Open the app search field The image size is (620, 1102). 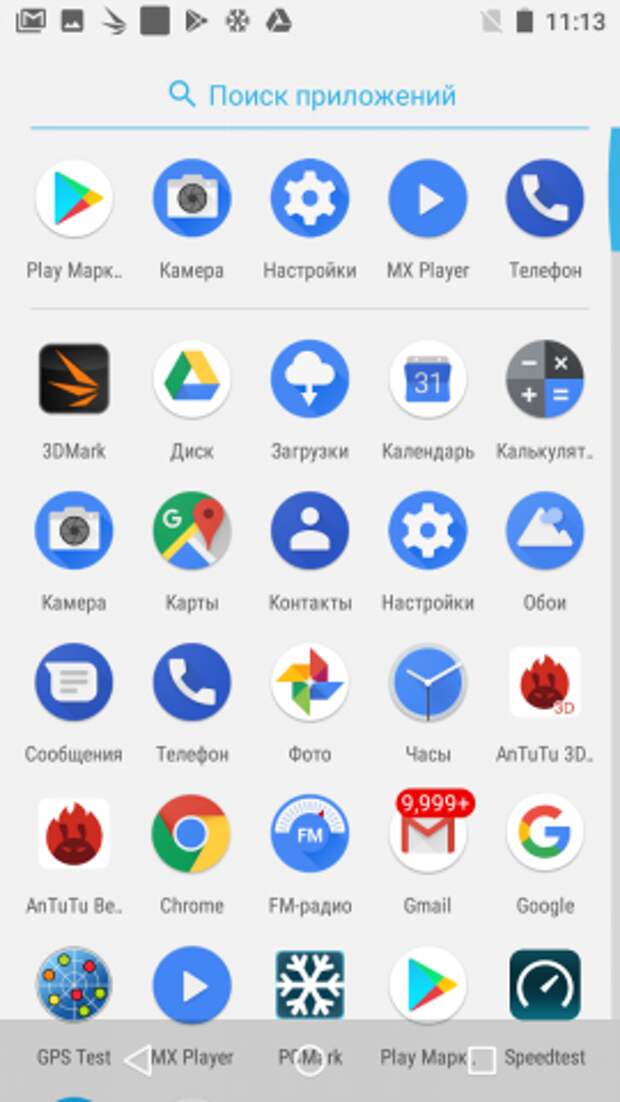tap(310, 96)
